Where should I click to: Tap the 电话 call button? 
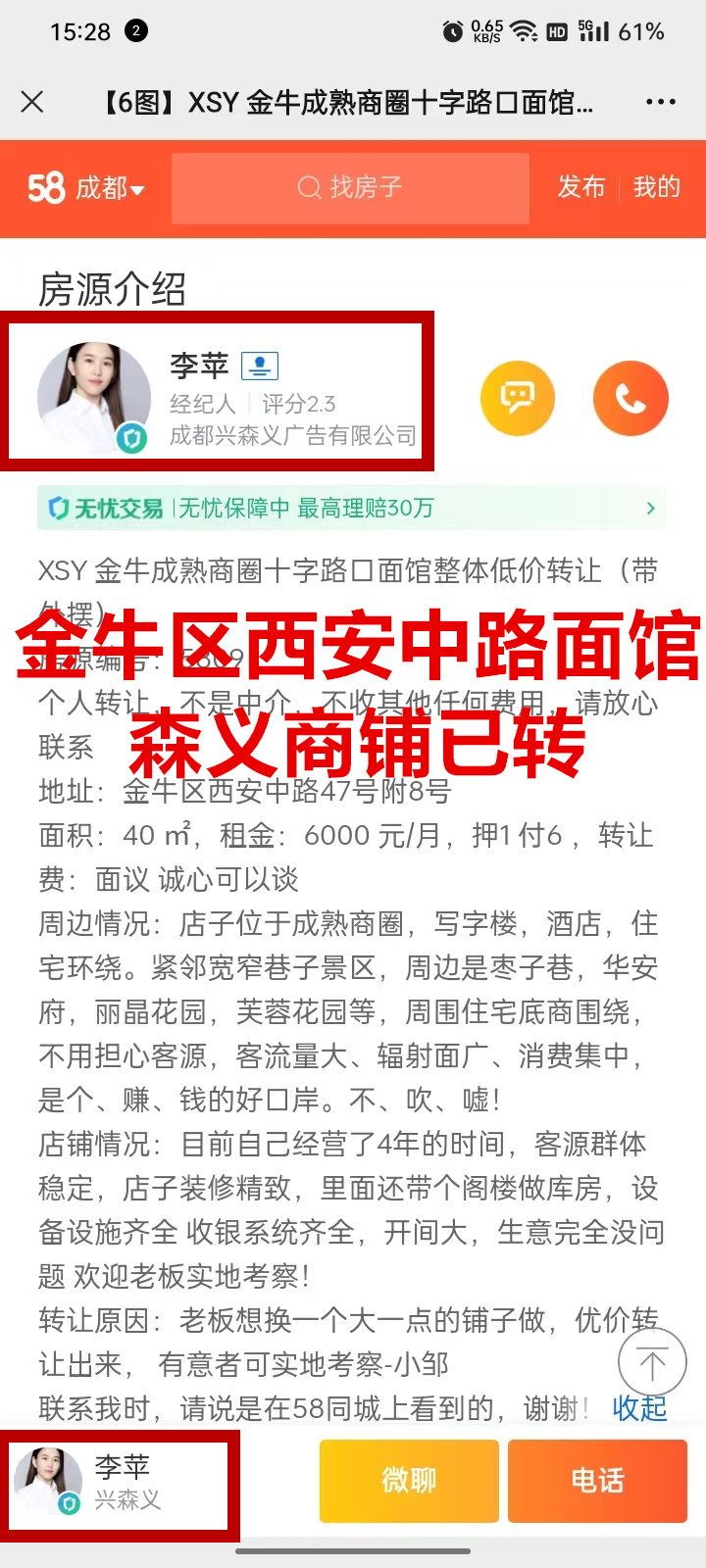click(x=597, y=1480)
